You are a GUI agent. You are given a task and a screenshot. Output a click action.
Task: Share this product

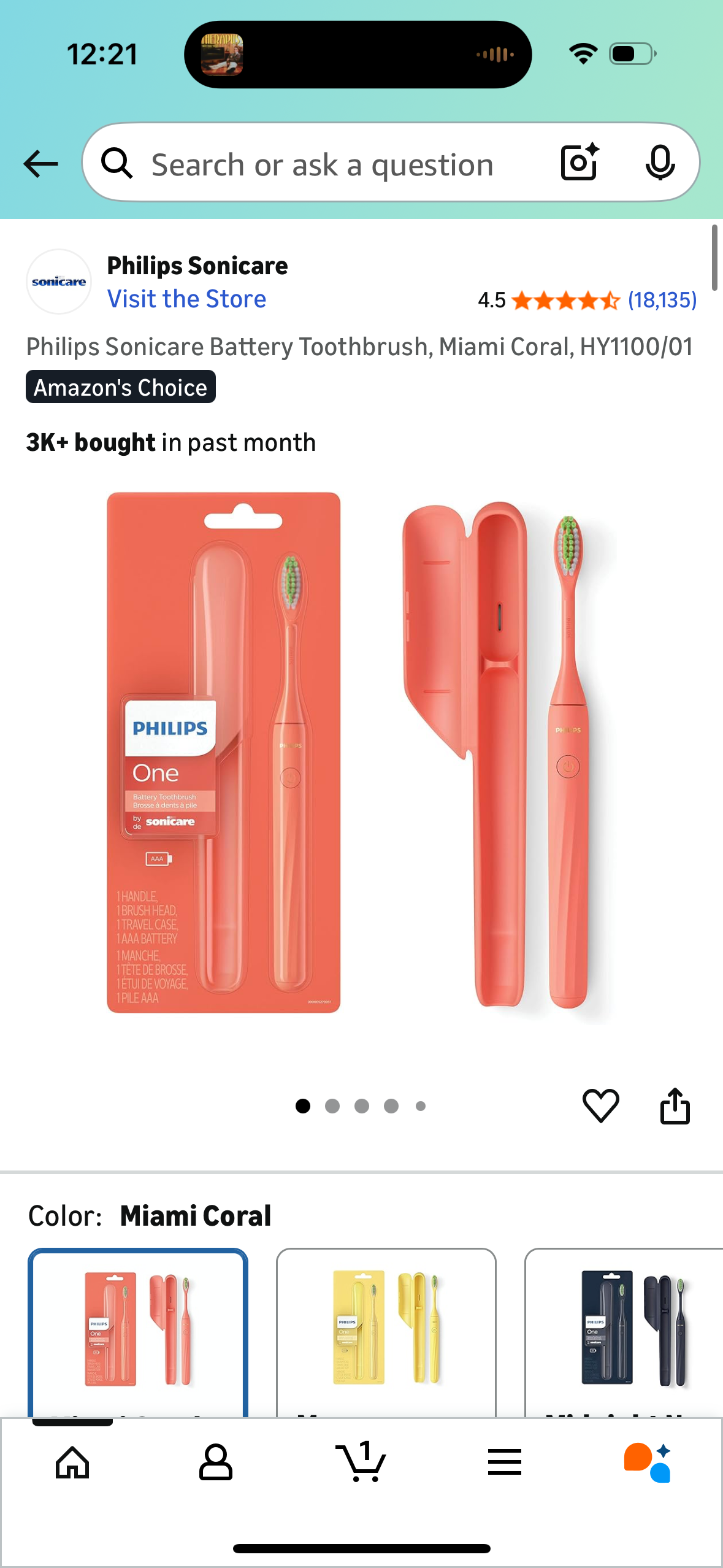click(675, 1105)
